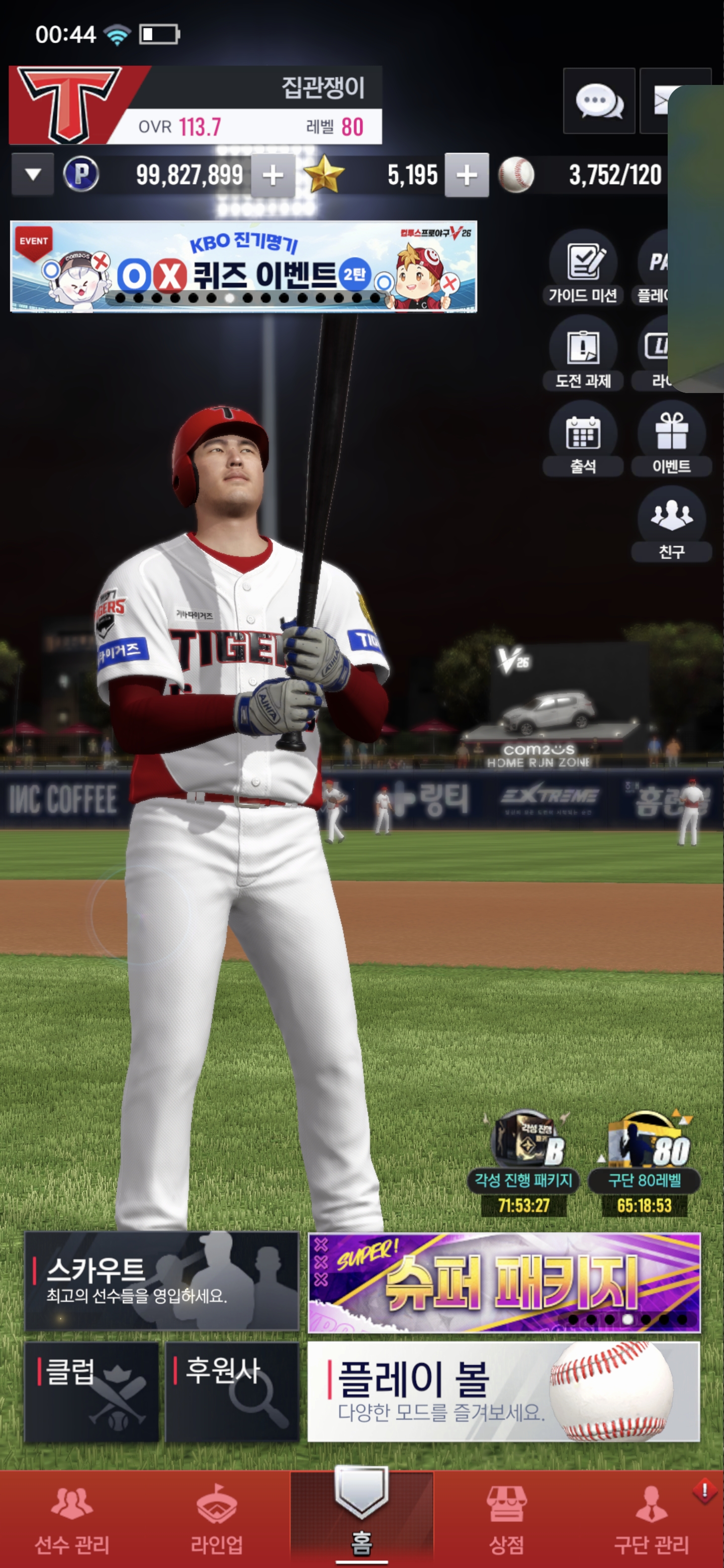The image size is (724, 1568).
Task: Open the chat speech-bubble icon
Action: click(599, 101)
